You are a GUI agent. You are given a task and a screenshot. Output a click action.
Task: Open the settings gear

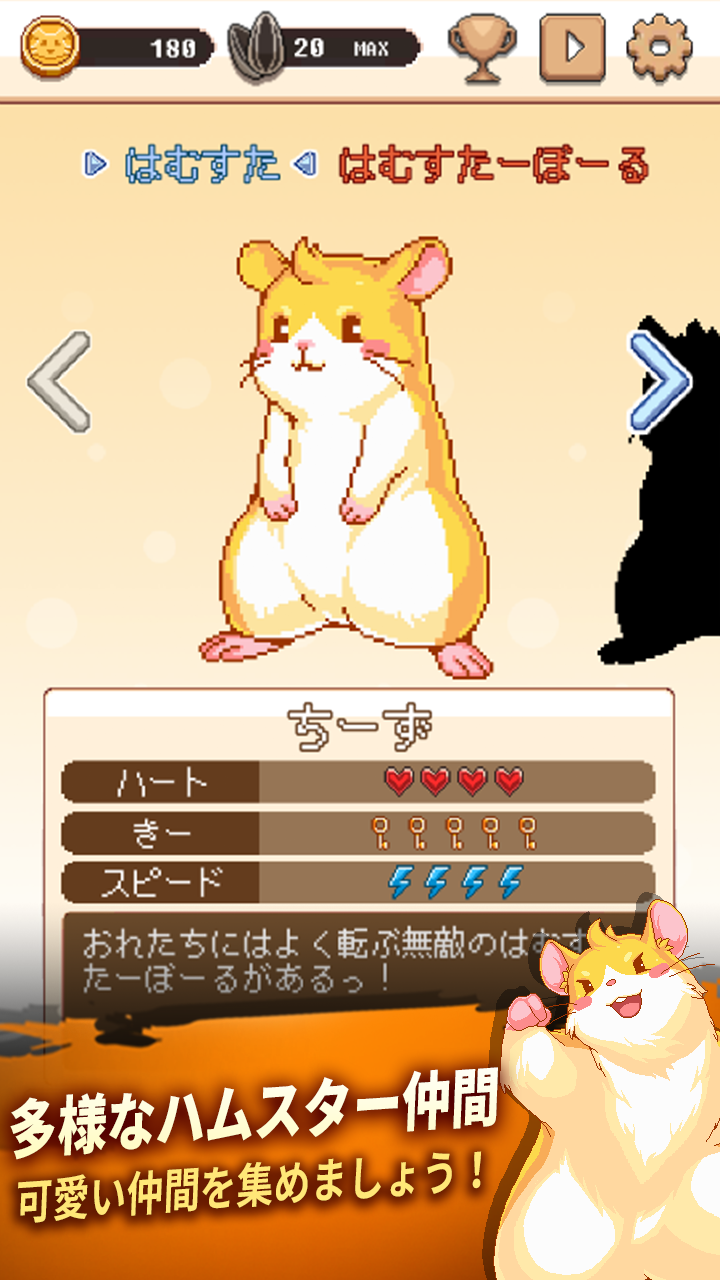click(659, 48)
